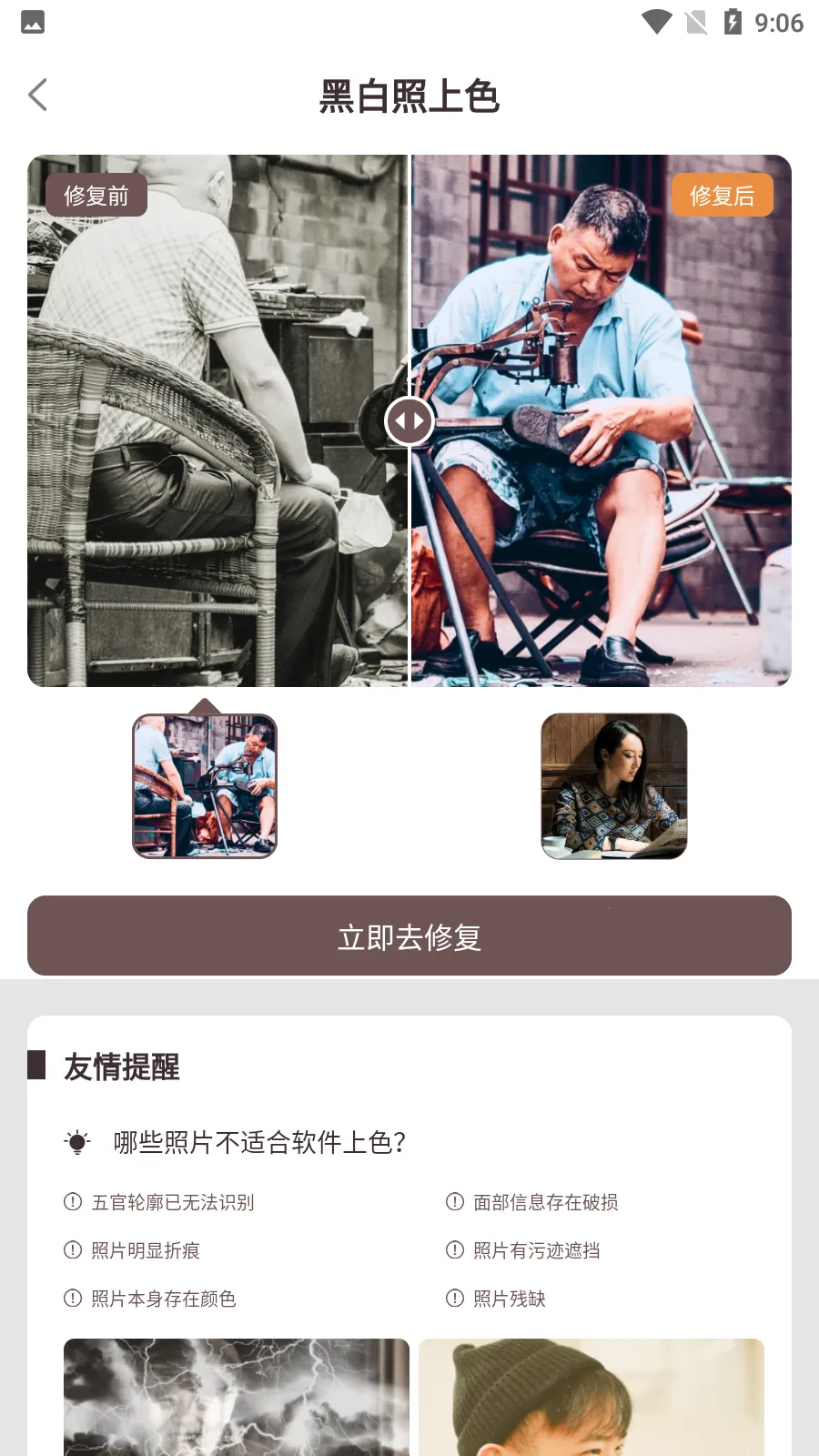Select the woman reading sample thumbnail

(614, 786)
